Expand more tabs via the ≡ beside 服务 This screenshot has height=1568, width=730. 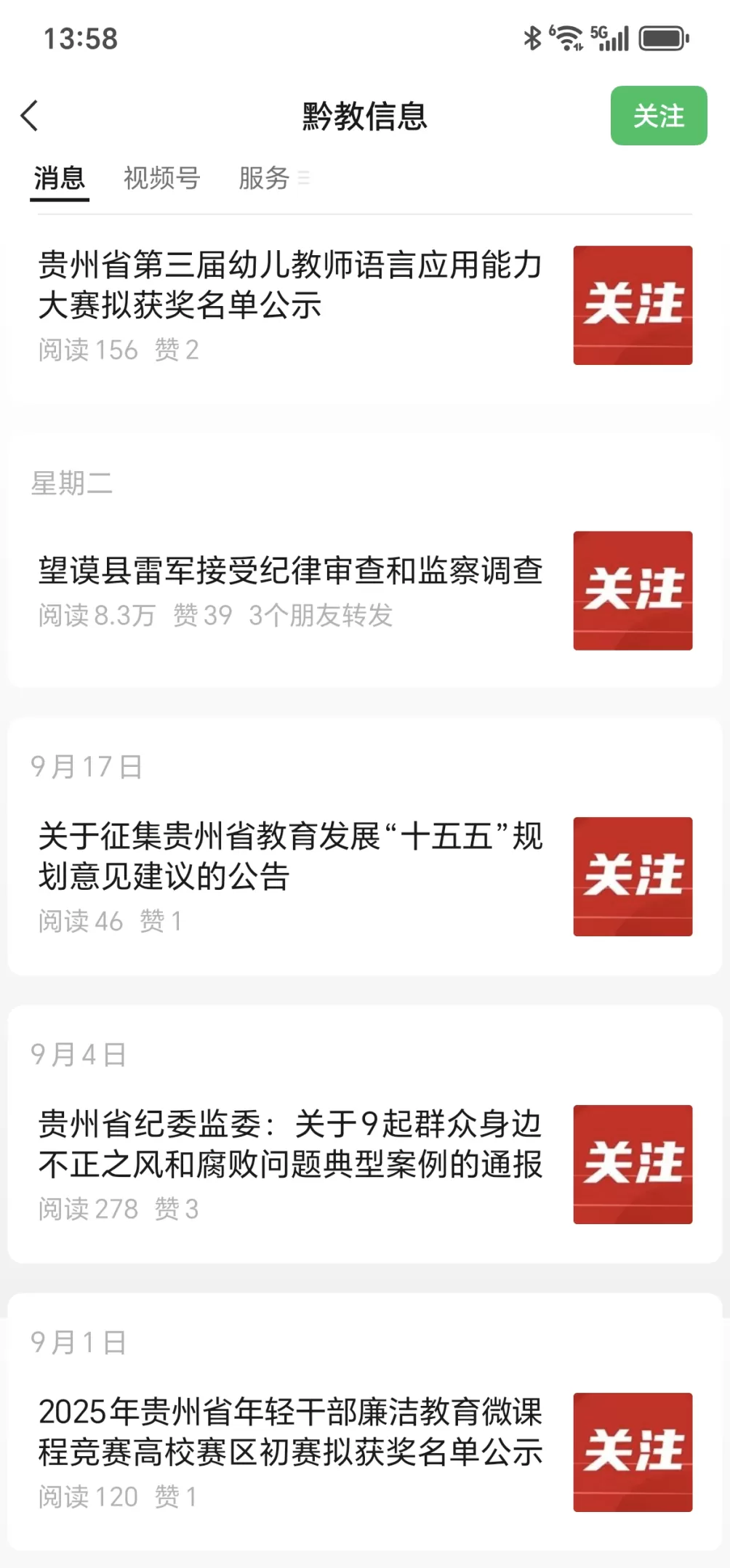click(x=305, y=179)
